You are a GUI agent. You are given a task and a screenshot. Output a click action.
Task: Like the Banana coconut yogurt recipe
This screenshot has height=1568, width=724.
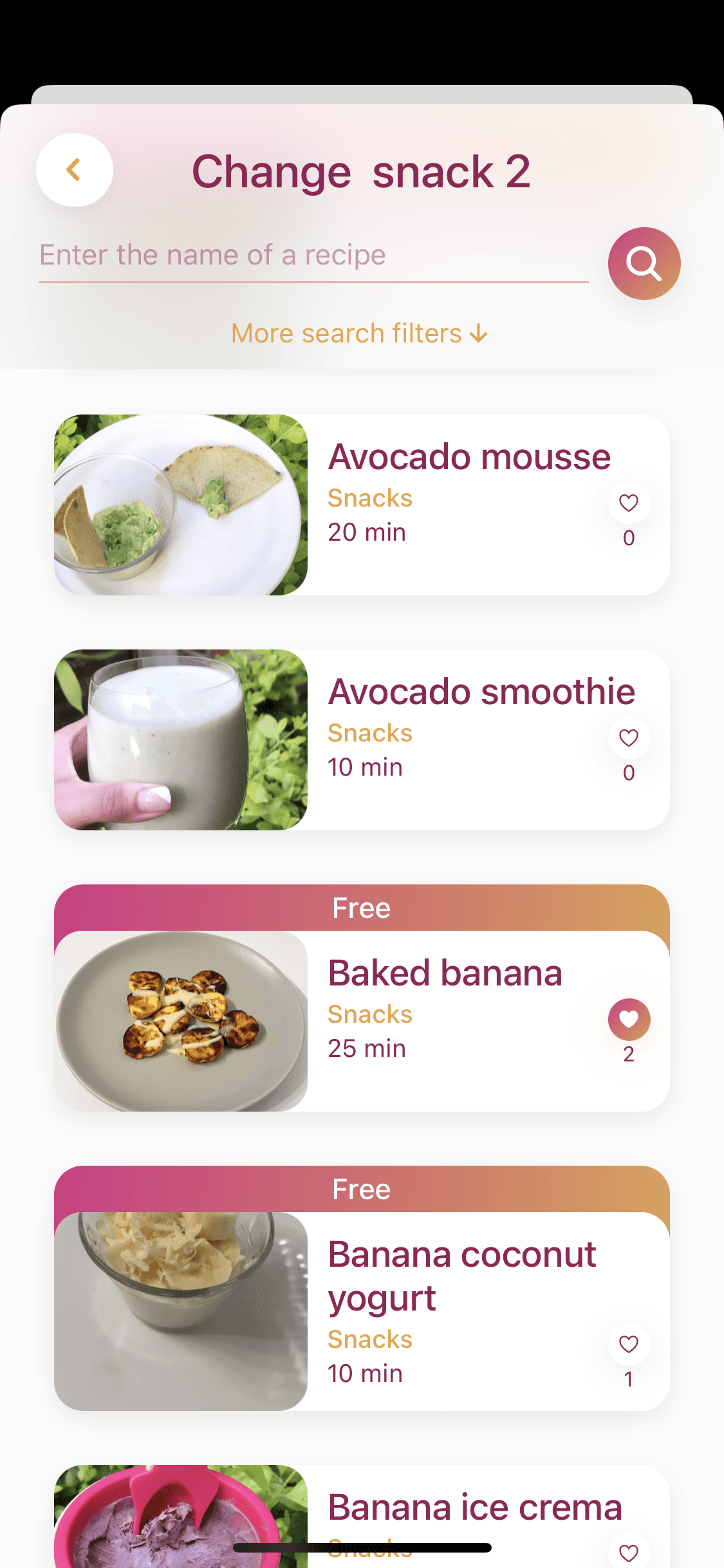pos(629,1344)
